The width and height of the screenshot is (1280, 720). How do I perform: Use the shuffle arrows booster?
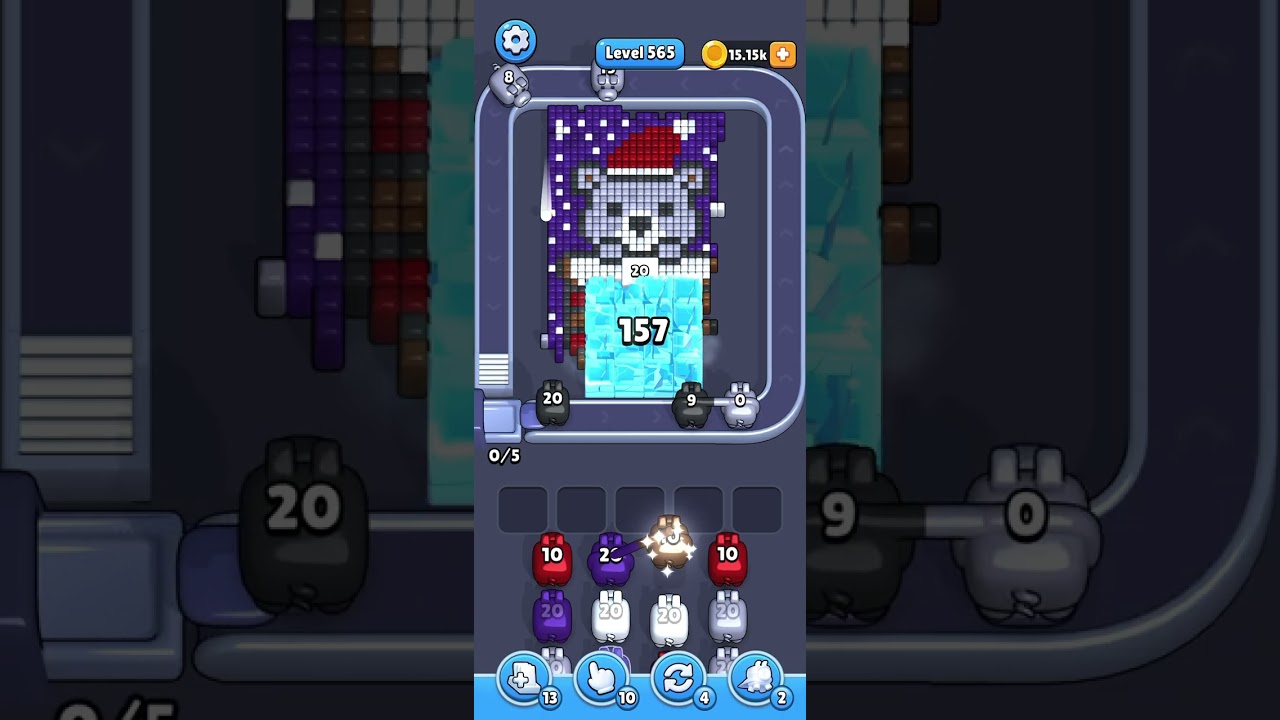pyautogui.click(x=678, y=680)
